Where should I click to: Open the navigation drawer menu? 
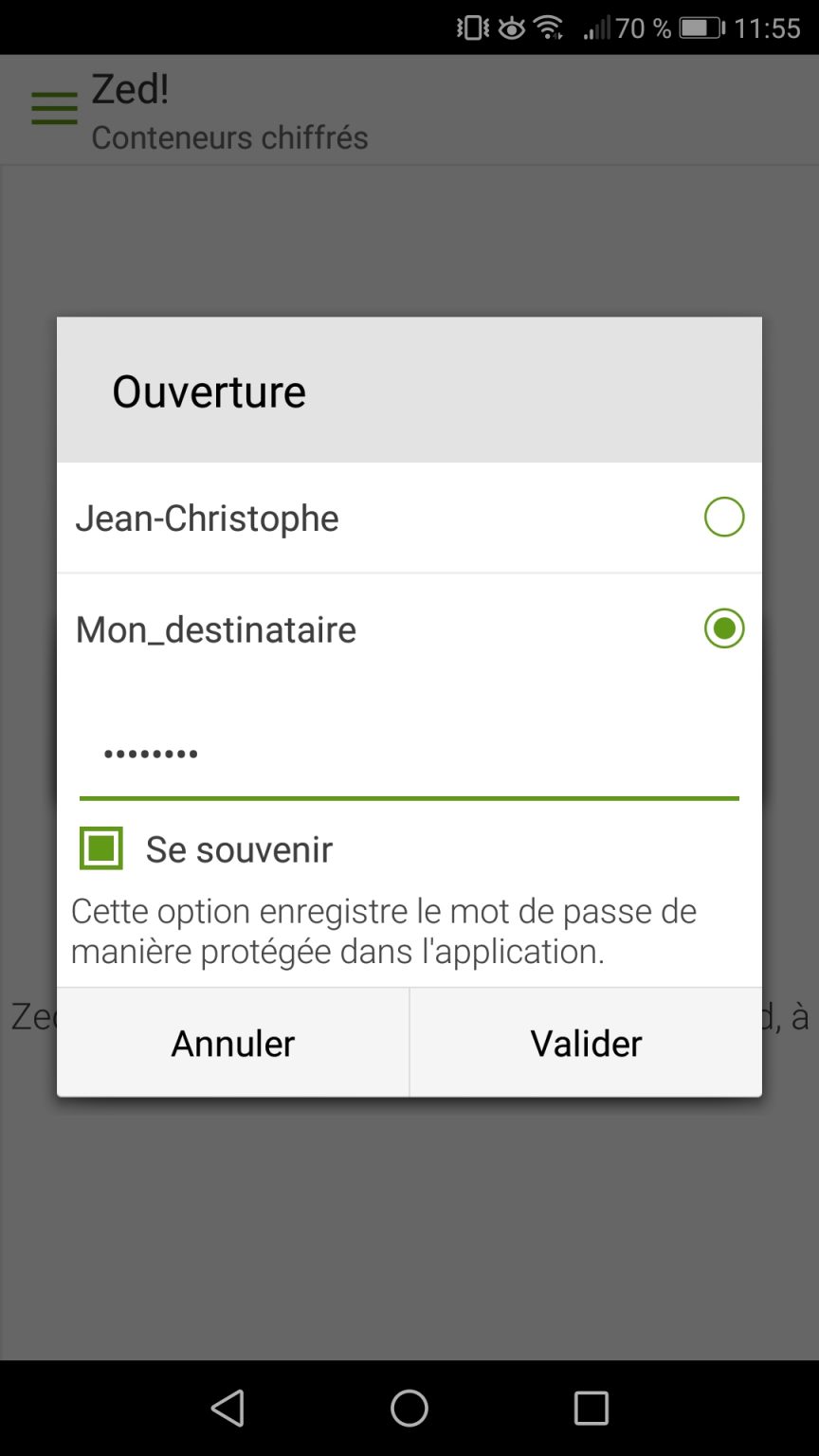pos(54,108)
